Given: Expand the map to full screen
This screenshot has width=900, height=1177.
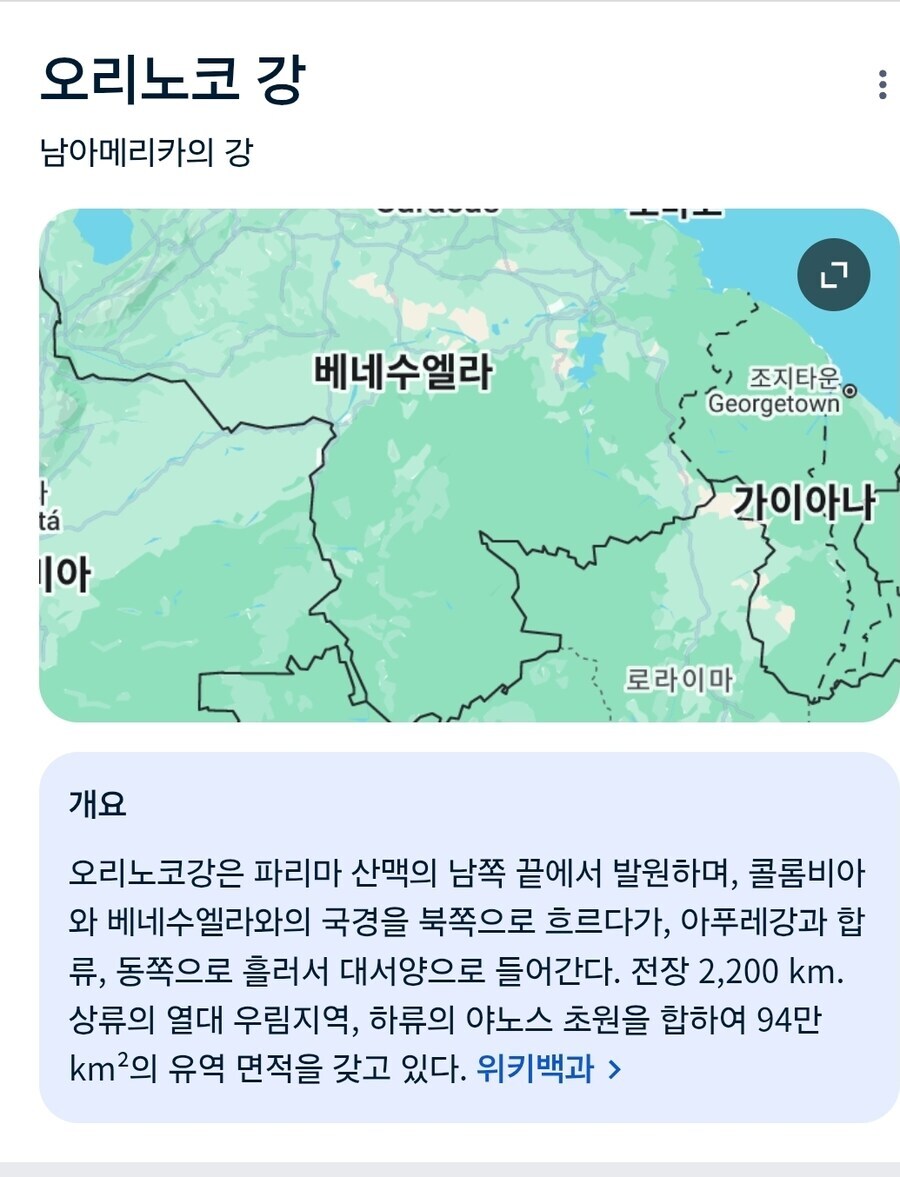Looking at the screenshot, I should click(x=834, y=274).
